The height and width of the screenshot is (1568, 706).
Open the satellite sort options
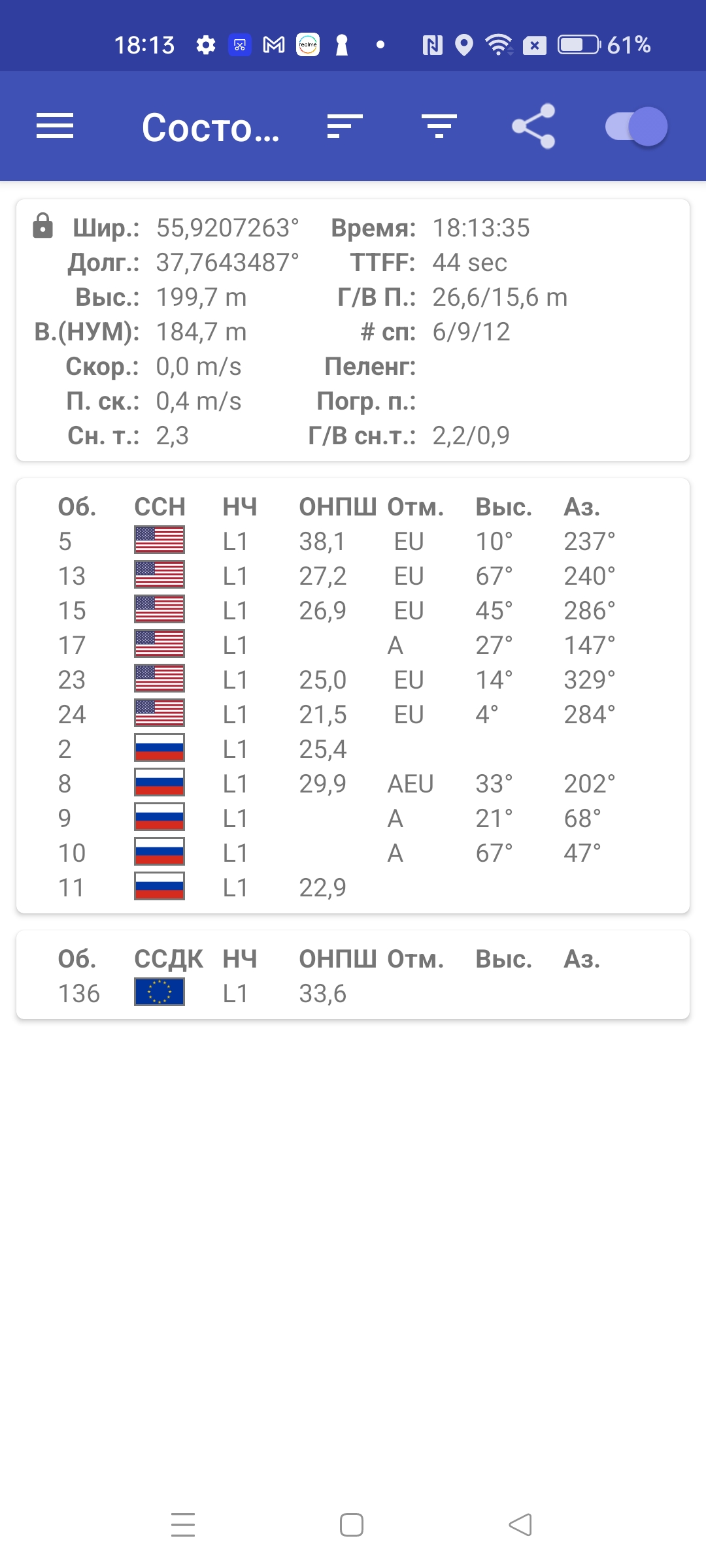point(345,126)
